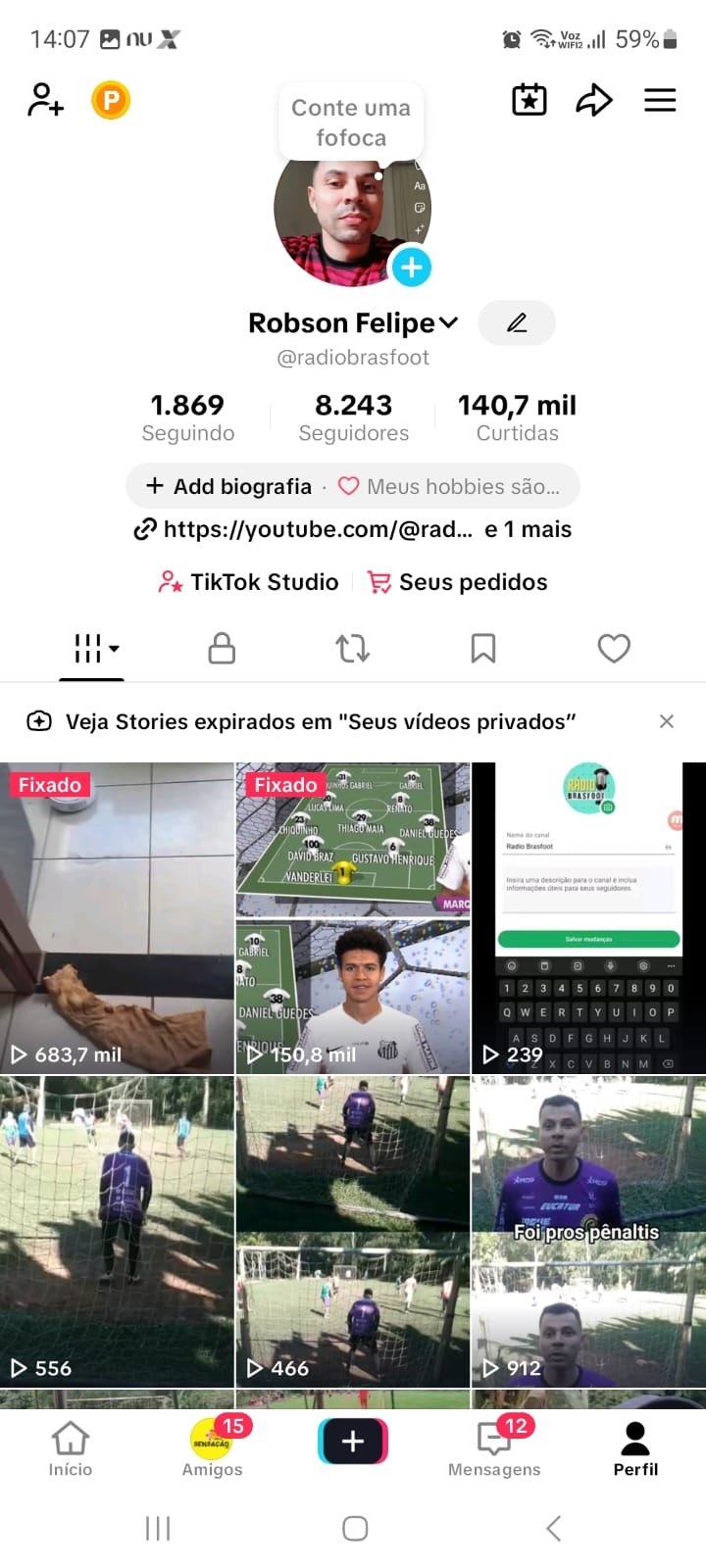This screenshot has width=706, height=1568.
Task: Add biografia to the profile
Action: tap(228, 486)
